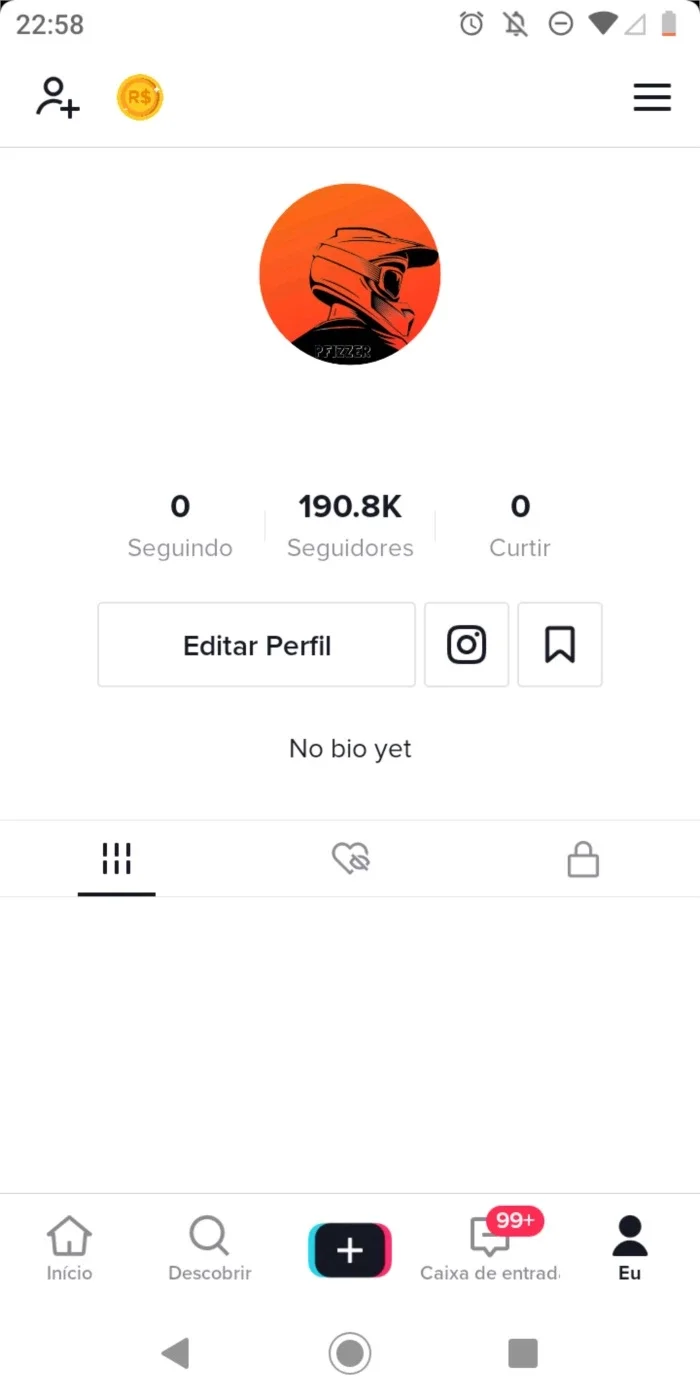Switch to the private lock tab

coord(583,859)
